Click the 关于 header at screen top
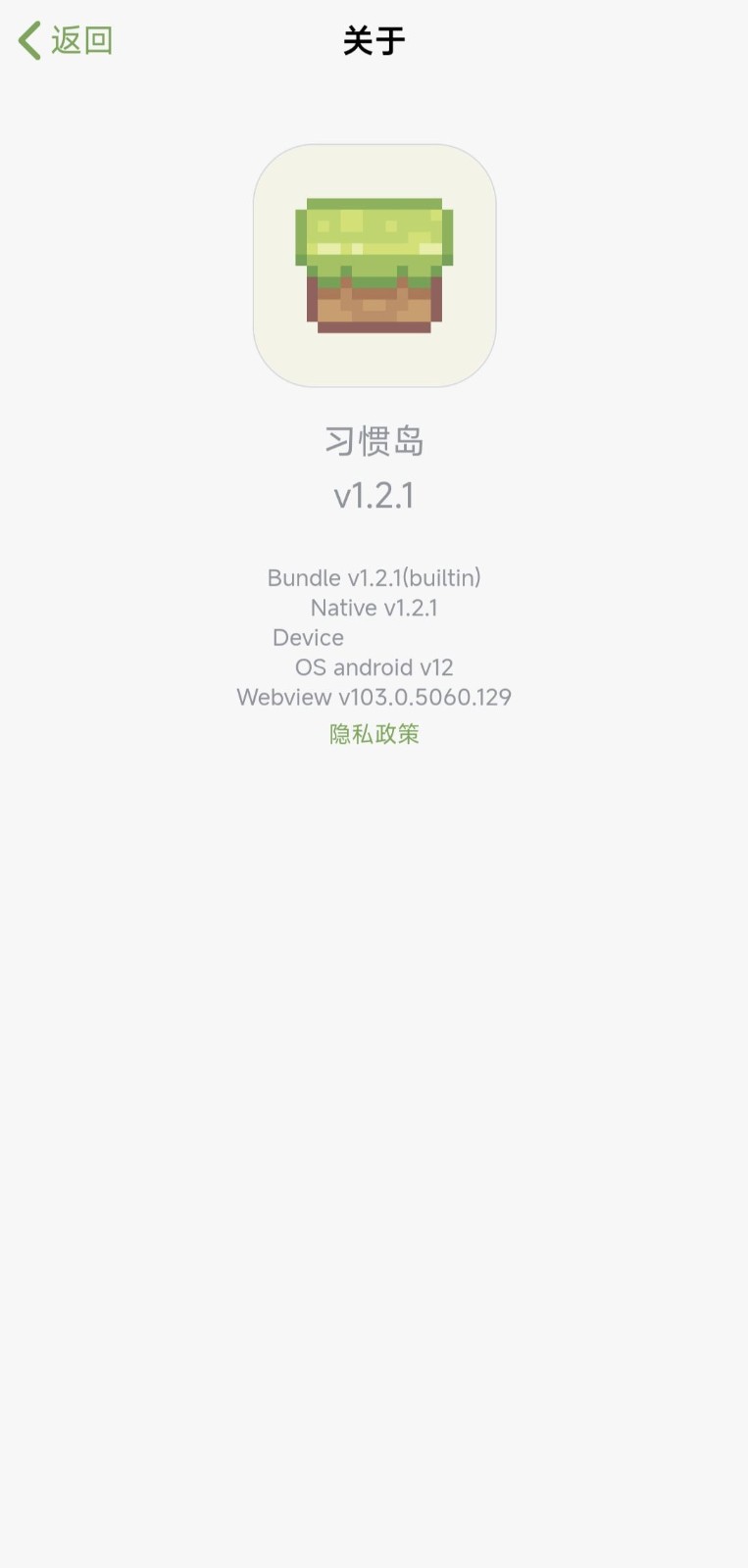 374,40
